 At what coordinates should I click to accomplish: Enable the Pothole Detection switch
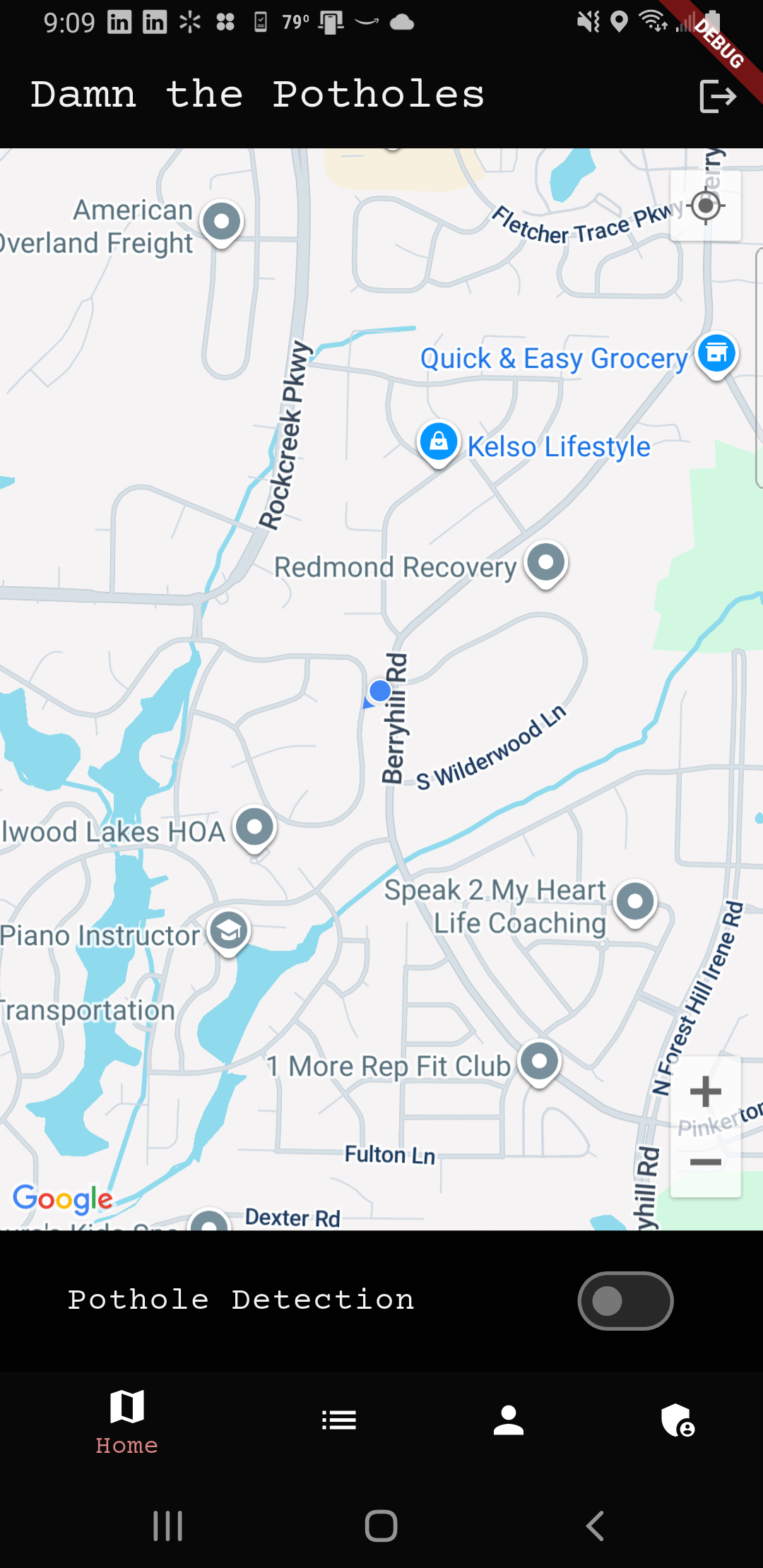625,1300
